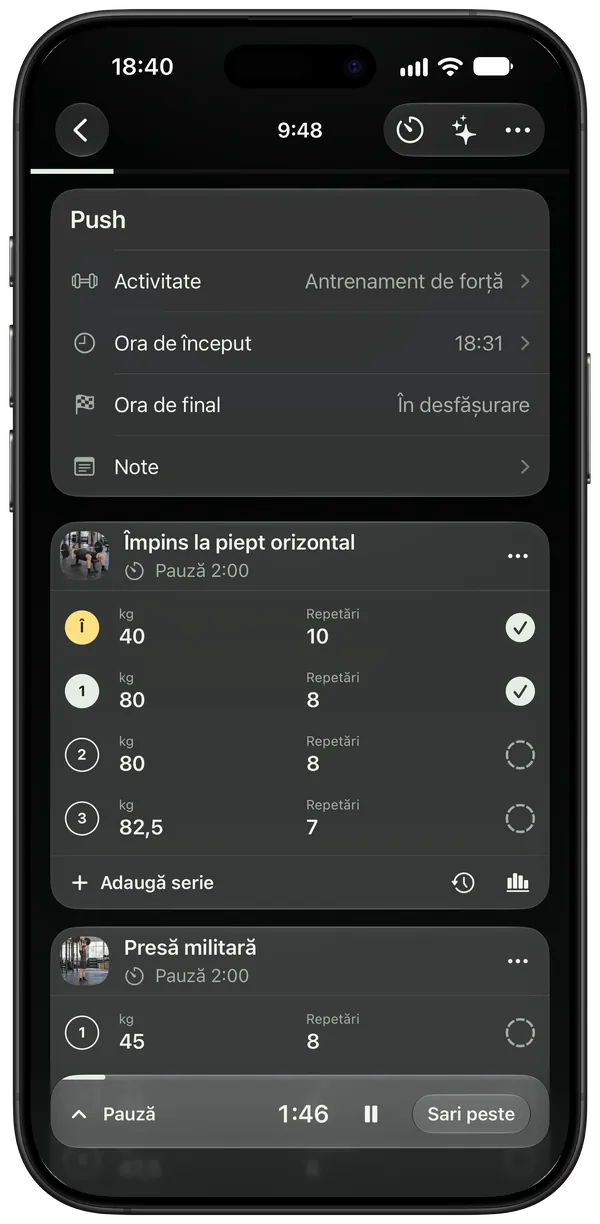The width and height of the screenshot is (600, 1224).
Task: Open the top toolbar overflow menu
Action: [x=517, y=130]
